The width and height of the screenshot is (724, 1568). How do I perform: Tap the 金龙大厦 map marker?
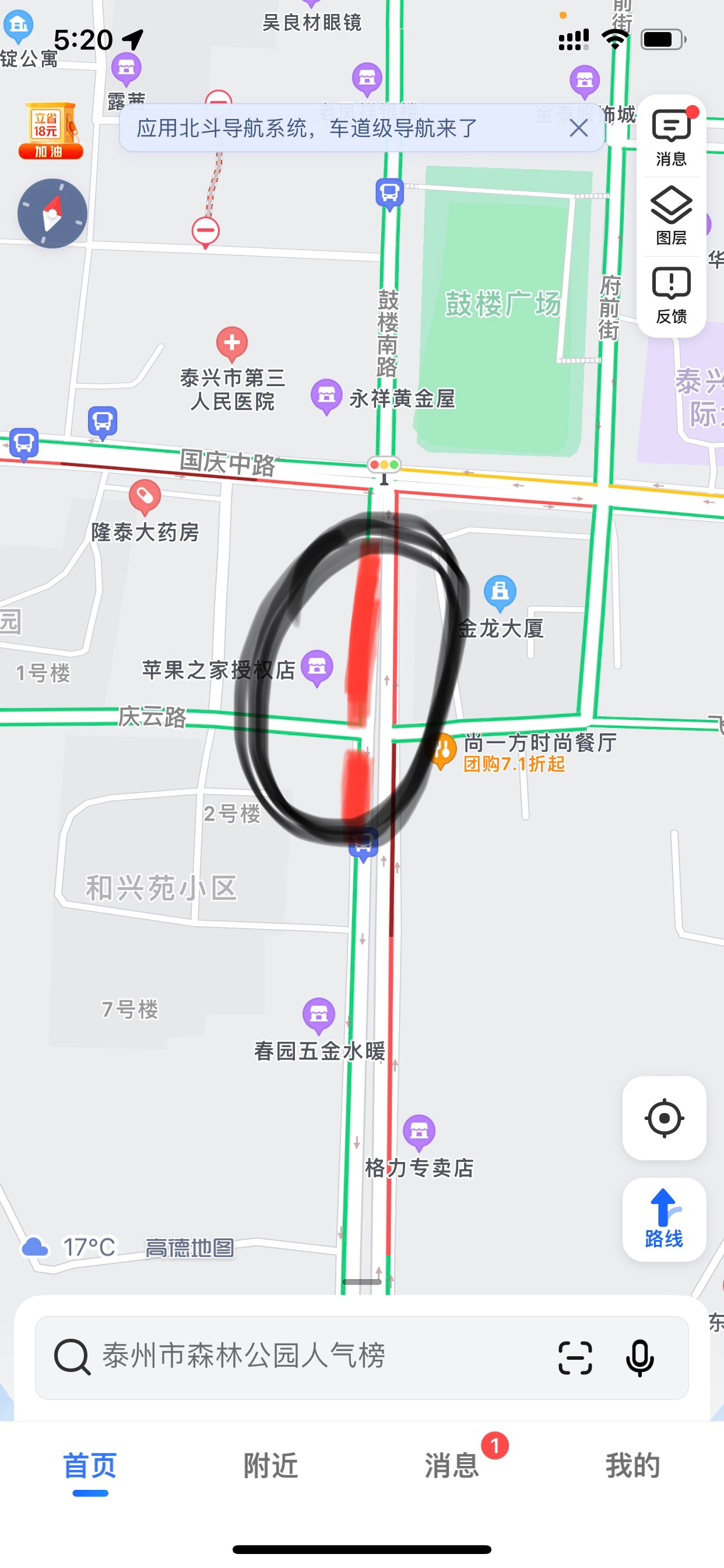[x=500, y=591]
